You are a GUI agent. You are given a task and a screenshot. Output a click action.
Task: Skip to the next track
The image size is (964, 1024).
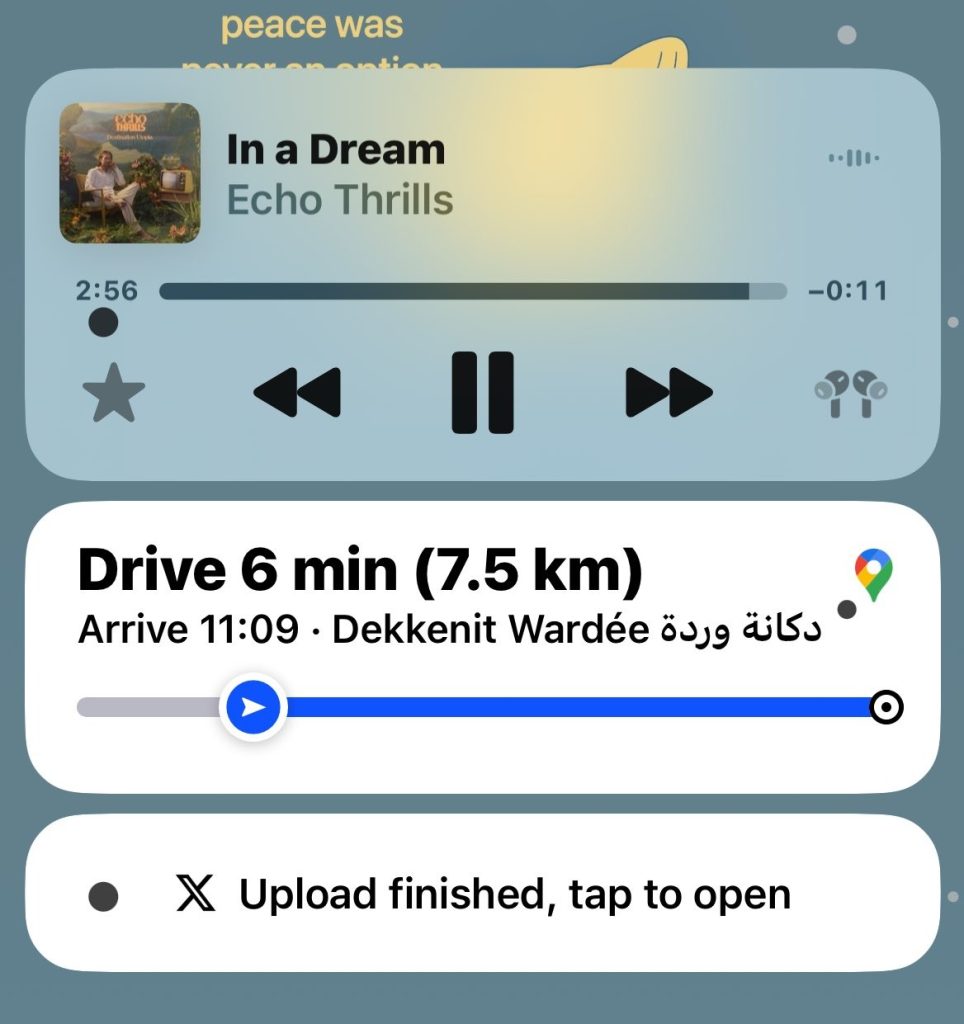click(668, 392)
